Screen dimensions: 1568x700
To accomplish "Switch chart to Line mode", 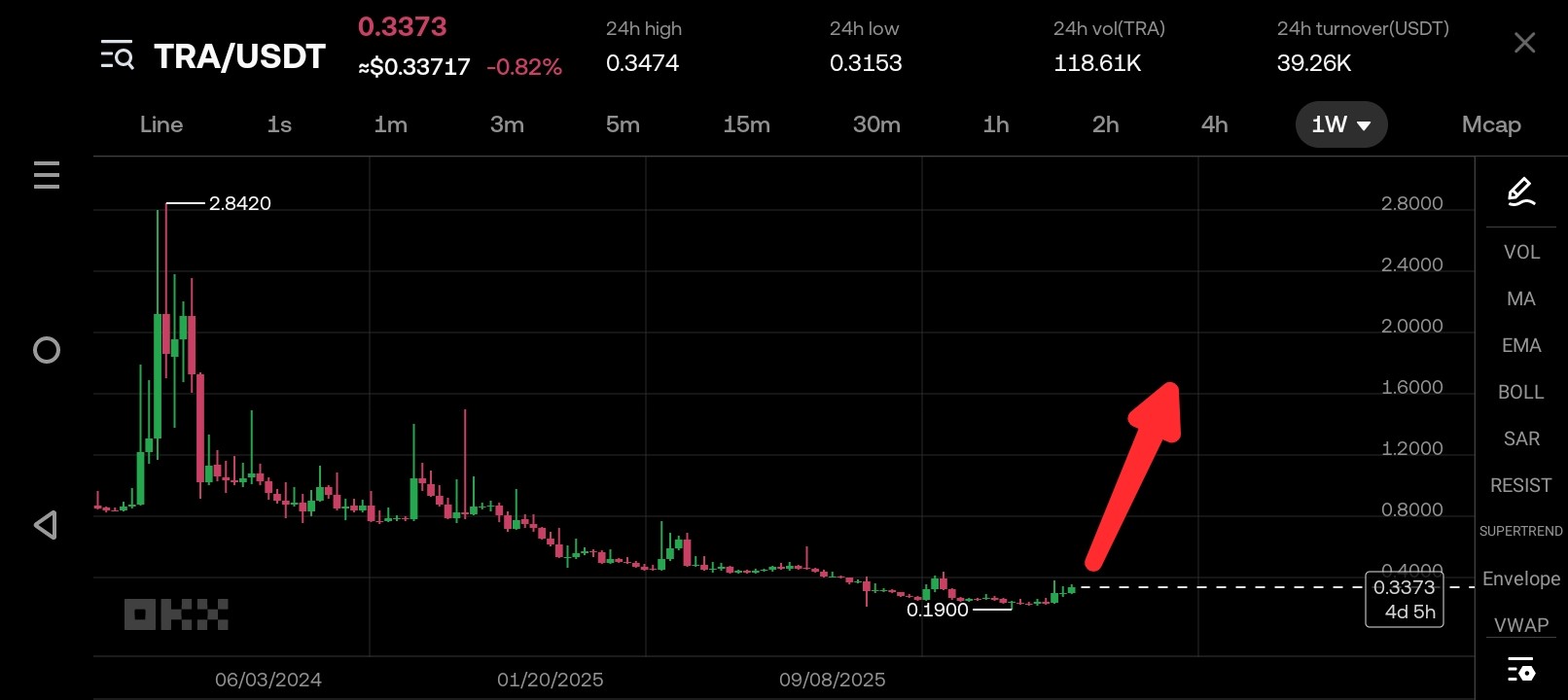I will [161, 124].
